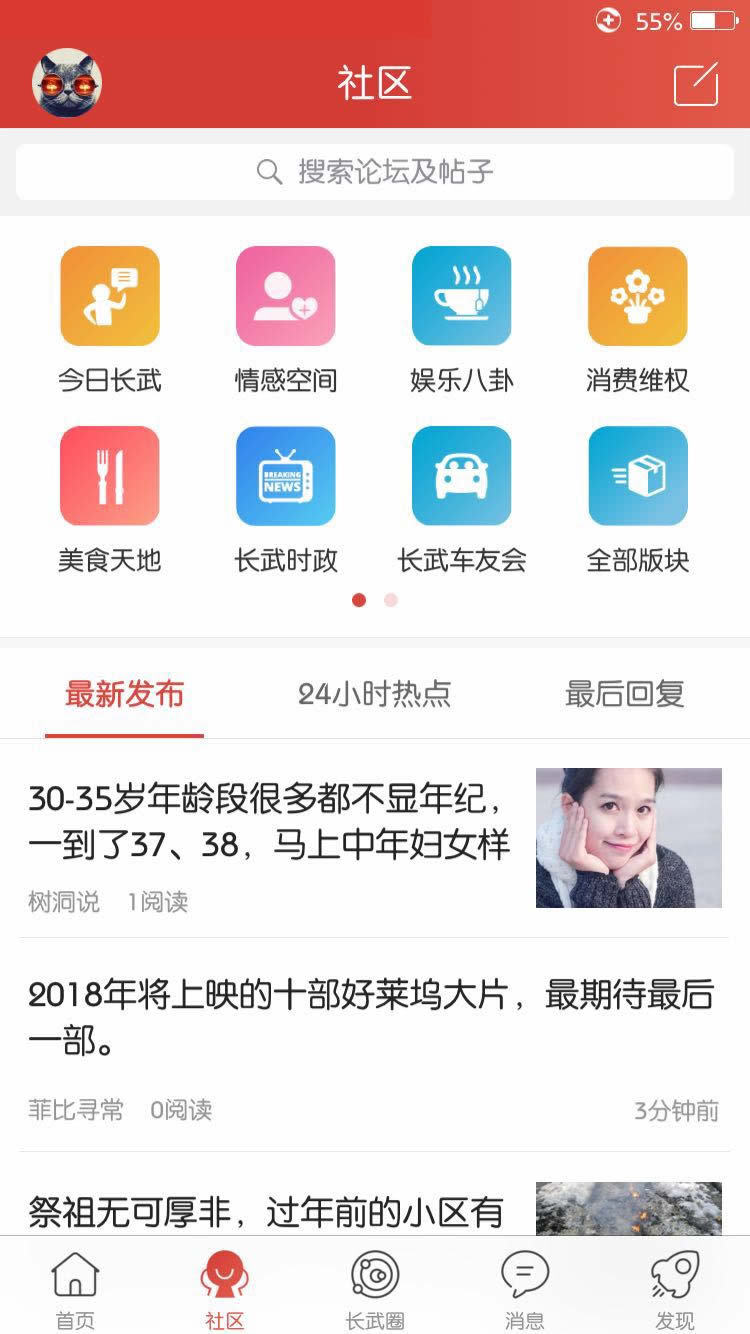Open the profile avatar

click(67, 83)
